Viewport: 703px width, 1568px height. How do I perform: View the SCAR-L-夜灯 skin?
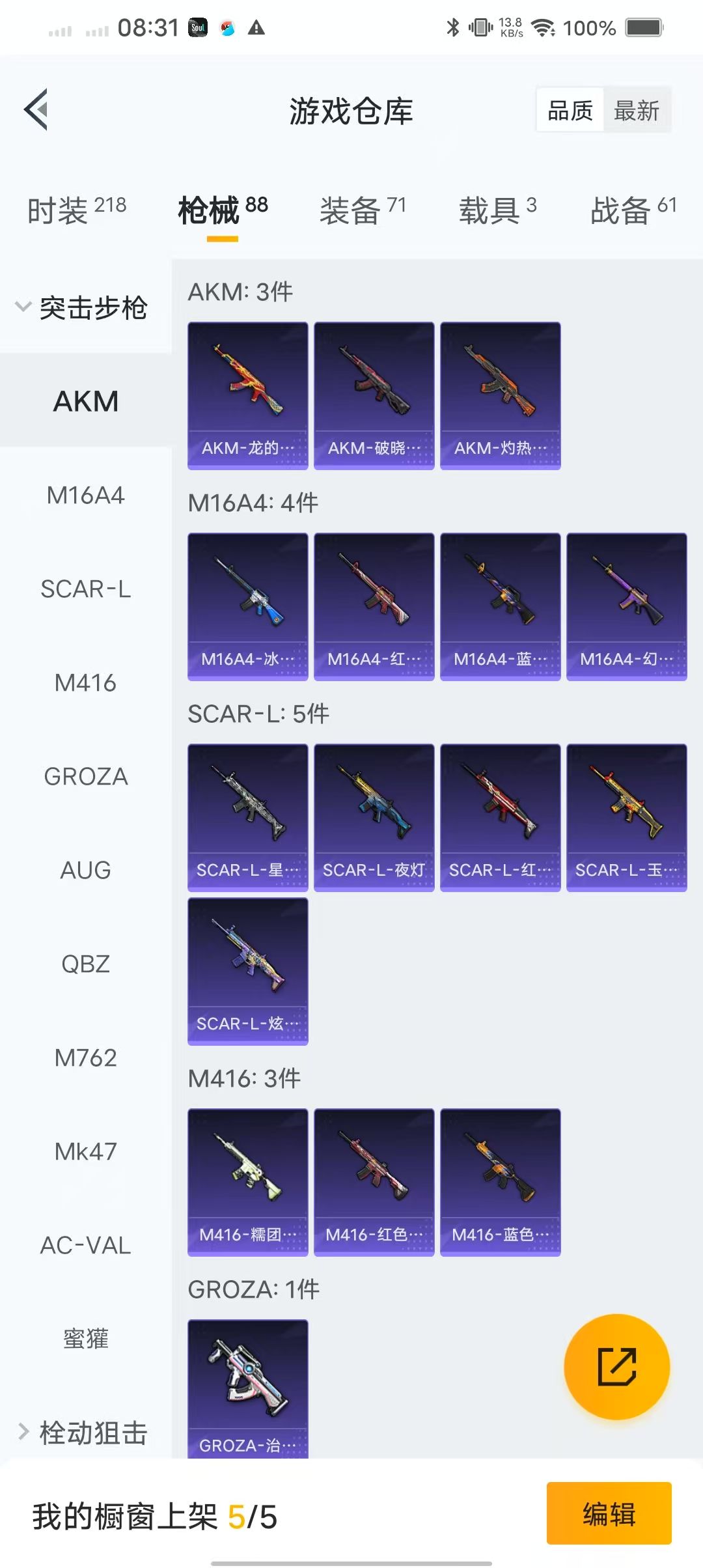pyautogui.click(x=374, y=817)
